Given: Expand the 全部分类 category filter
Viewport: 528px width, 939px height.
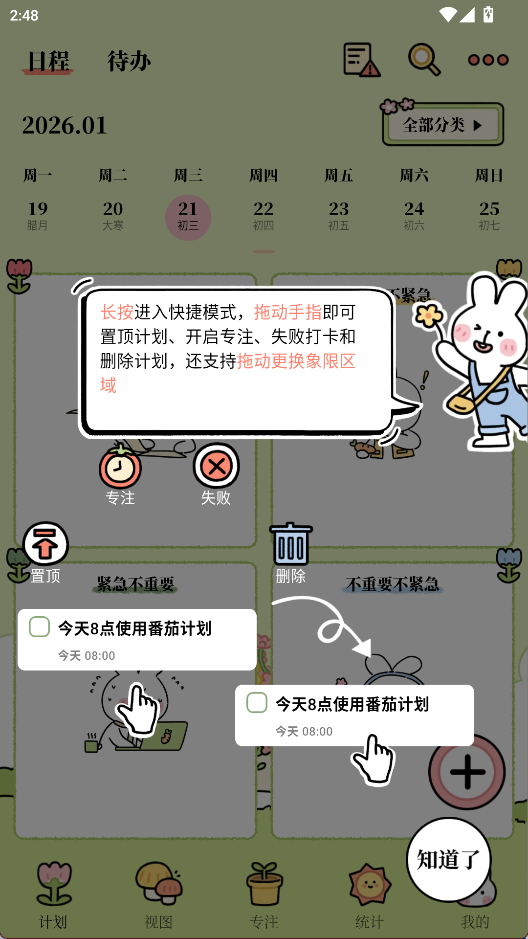Looking at the screenshot, I should [442, 125].
